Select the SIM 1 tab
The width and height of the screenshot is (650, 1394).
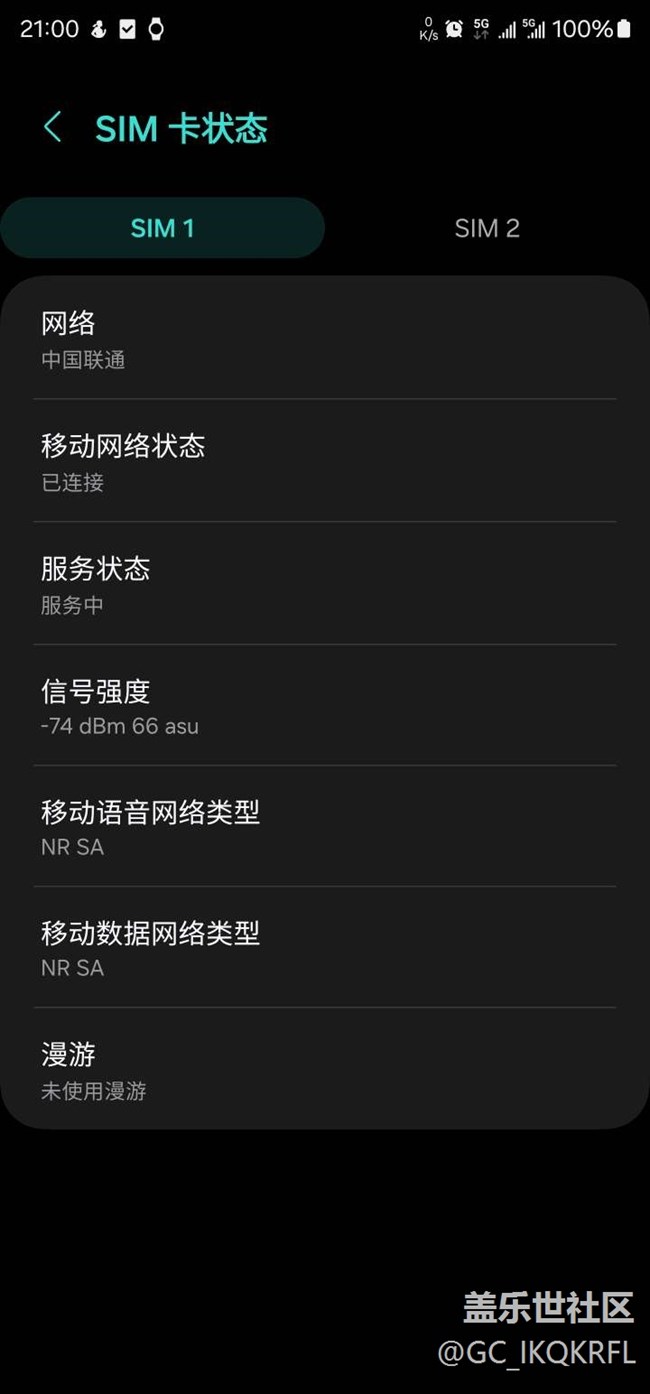click(x=162, y=228)
